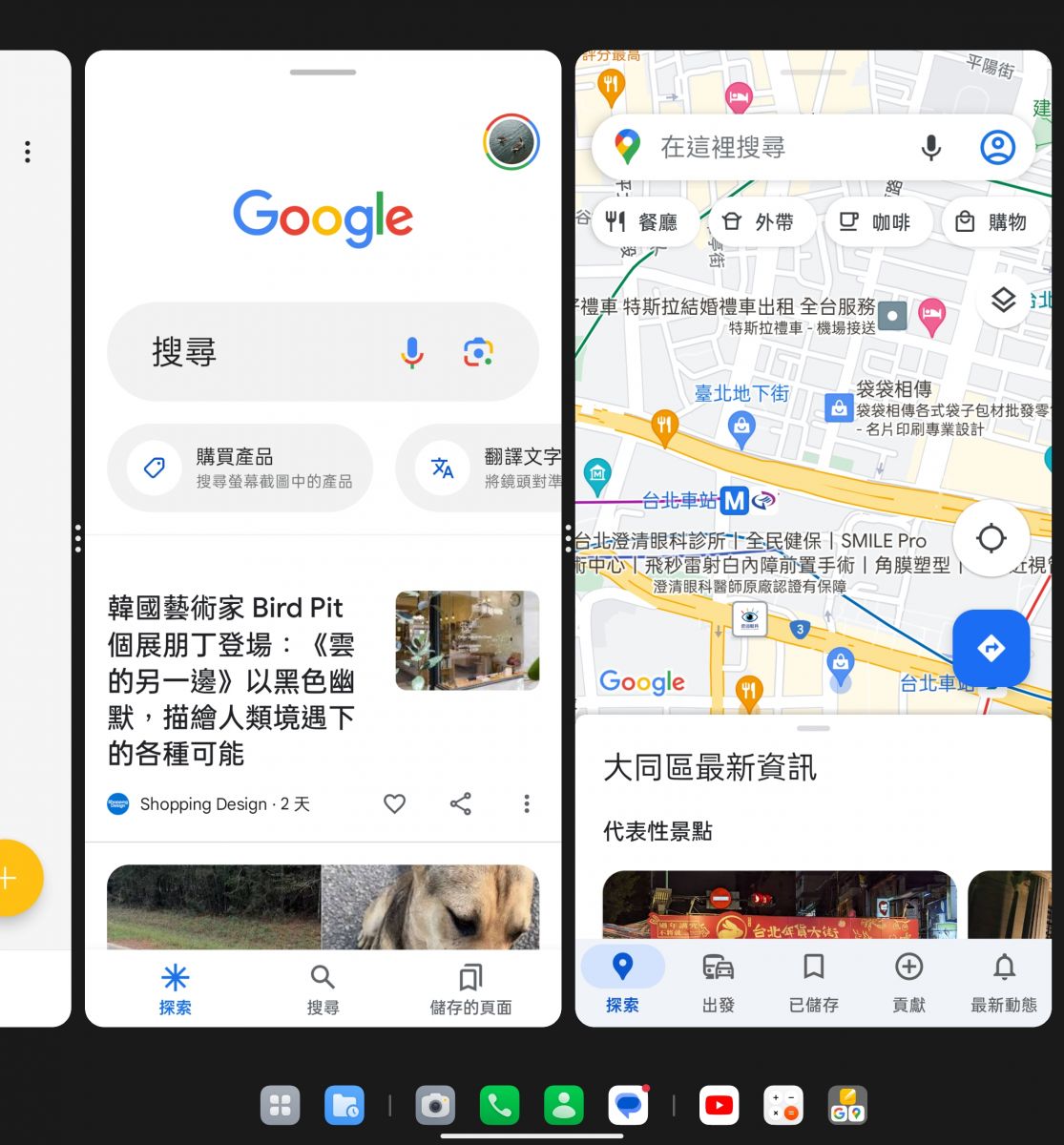Start voice search in Google app
This screenshot has width=1064, height=1145.
point(412,352)
